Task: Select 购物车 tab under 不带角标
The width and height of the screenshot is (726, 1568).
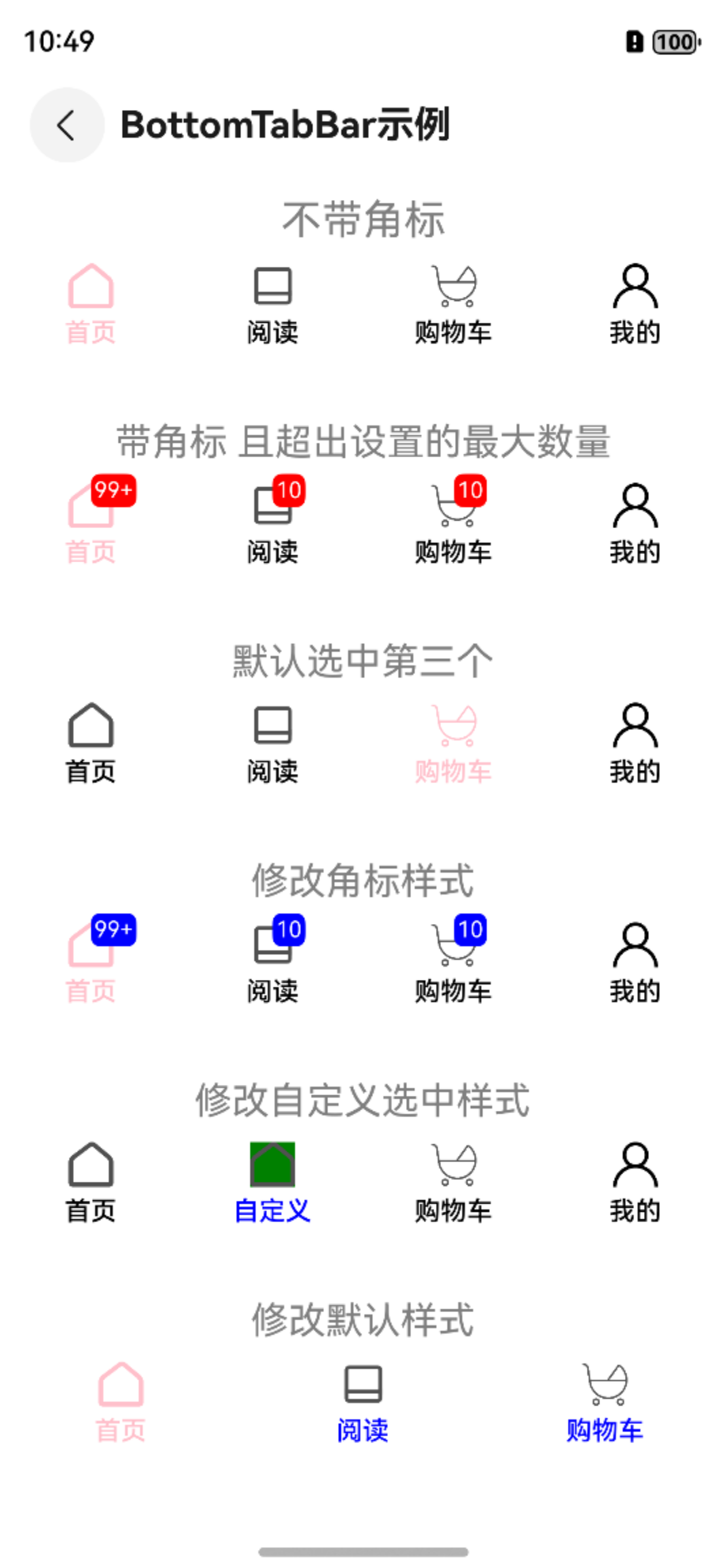Action: pos(453,304)
